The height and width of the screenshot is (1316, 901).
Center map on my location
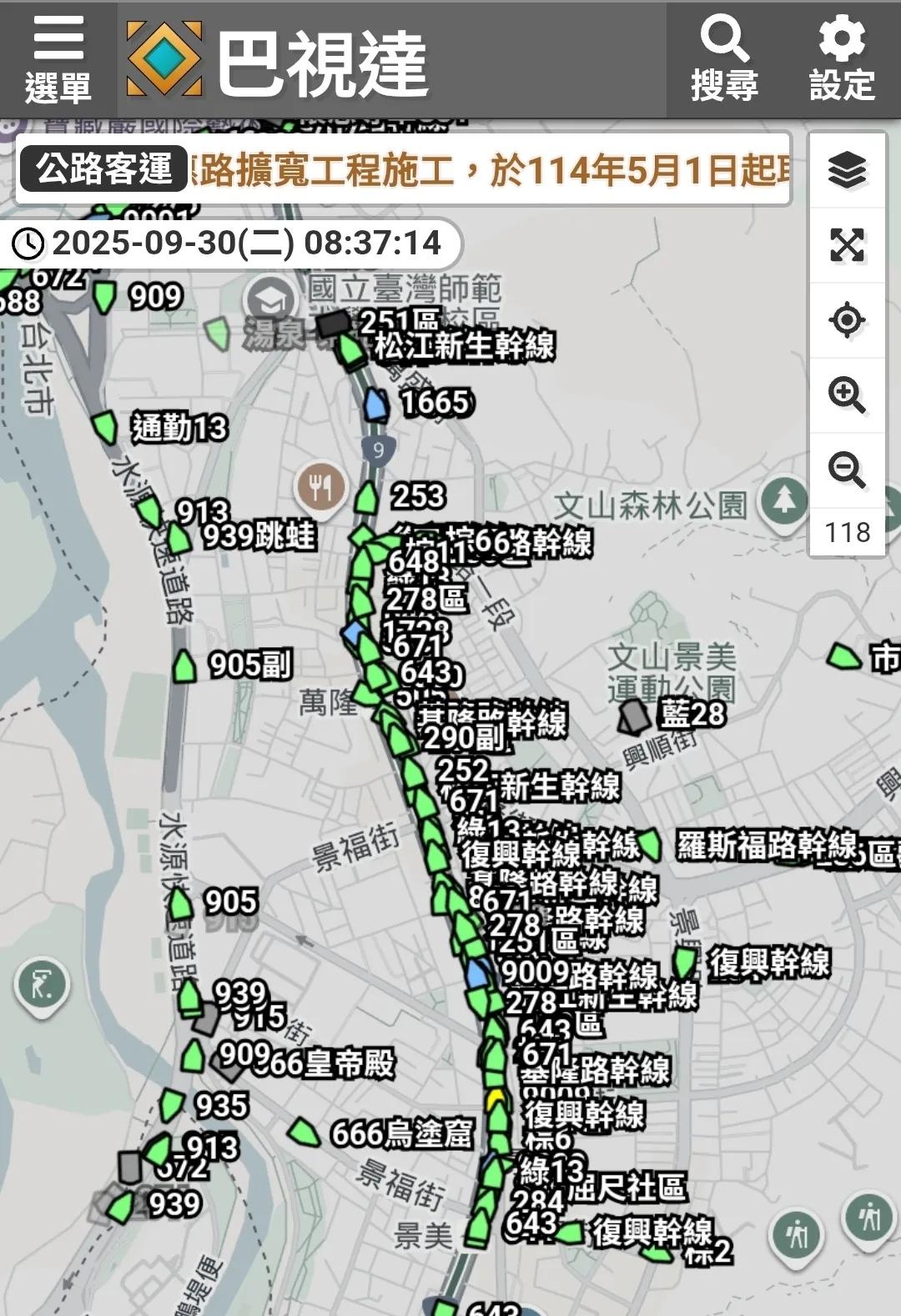[x=847, y=320]
